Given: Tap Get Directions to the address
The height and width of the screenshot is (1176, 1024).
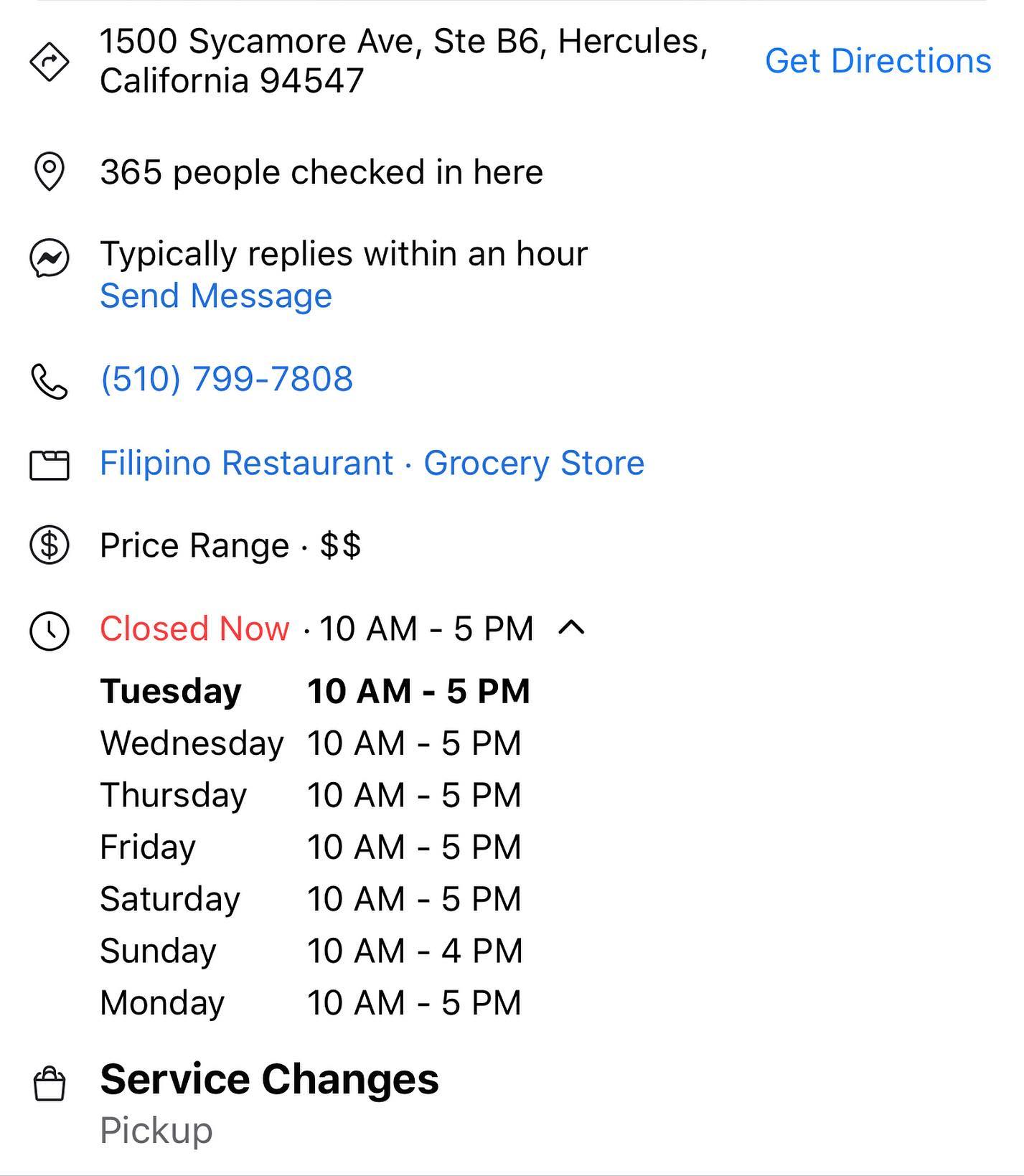Looking at the screenshot, I should click(x=878, y=61).
